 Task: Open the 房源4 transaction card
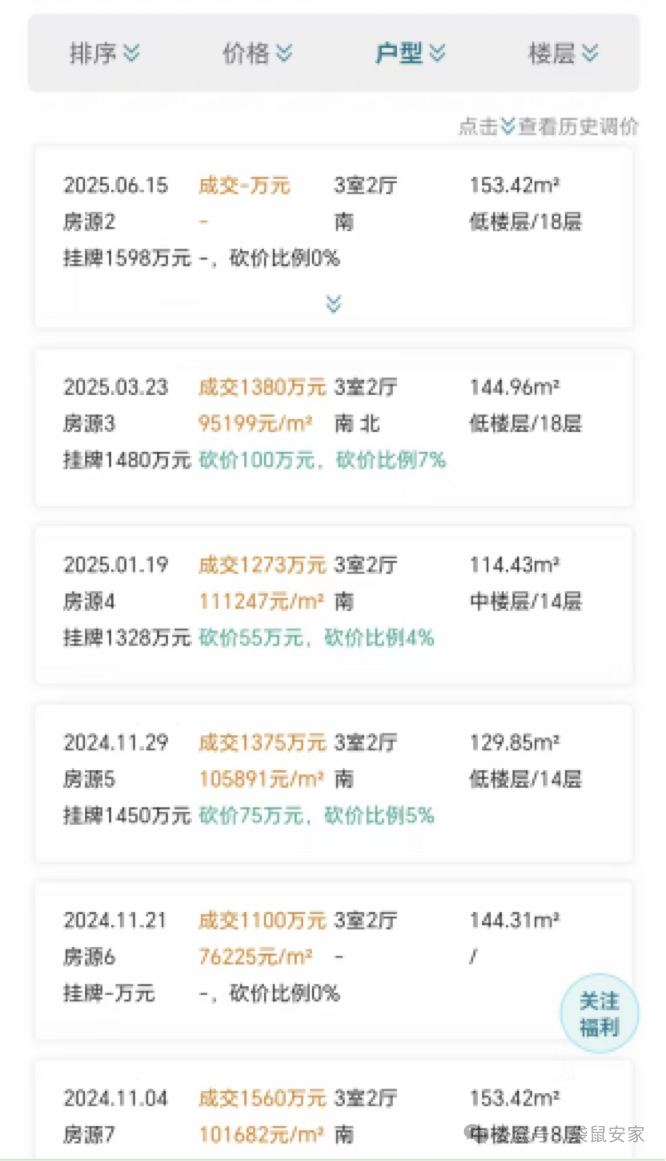(334, 603)
